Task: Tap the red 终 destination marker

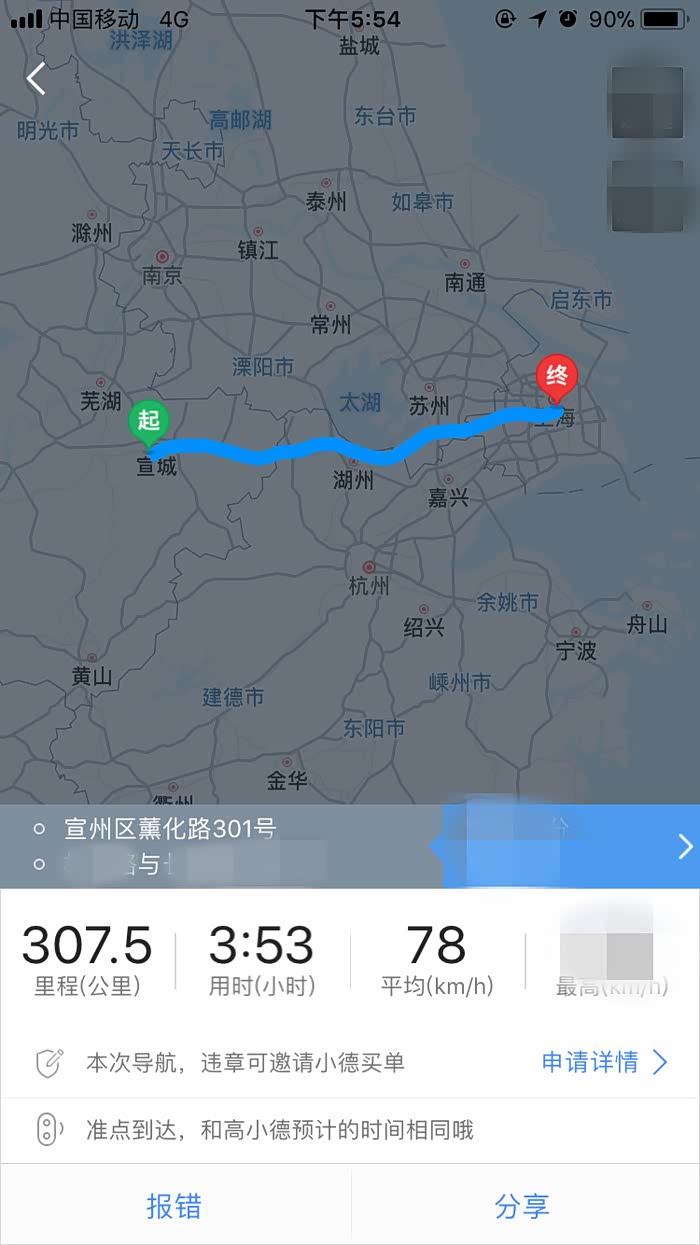Action: (x=557, y=378)
